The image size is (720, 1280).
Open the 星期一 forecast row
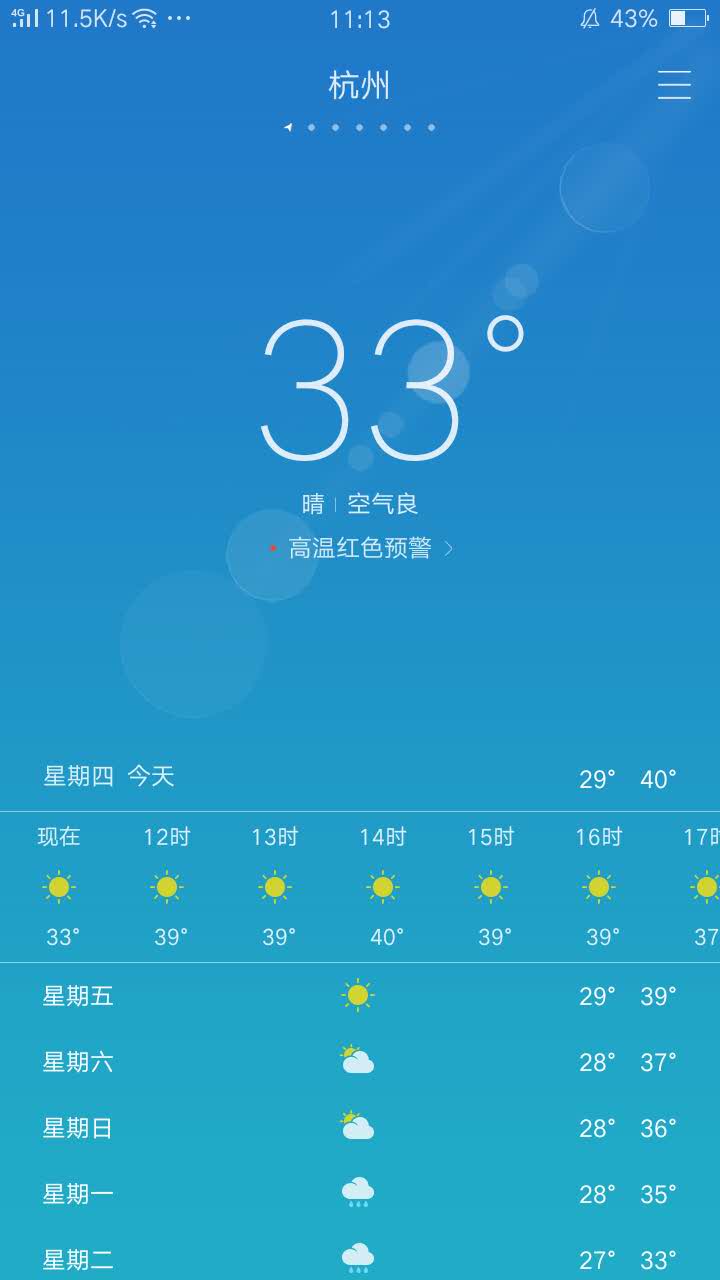click(x=360, y=1194)
